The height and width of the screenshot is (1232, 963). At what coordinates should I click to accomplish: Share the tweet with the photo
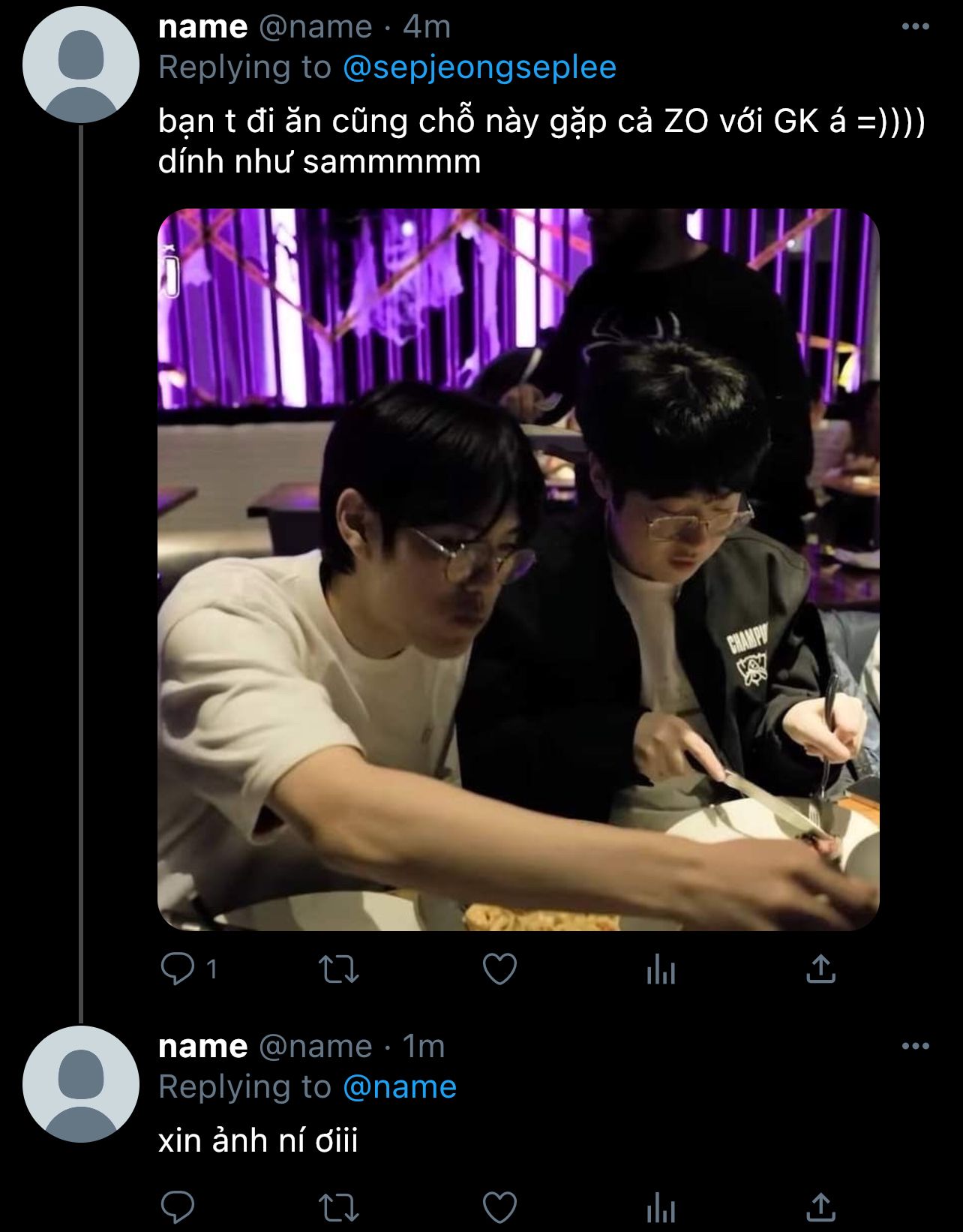pyautogui.click(x=820, y=969)
